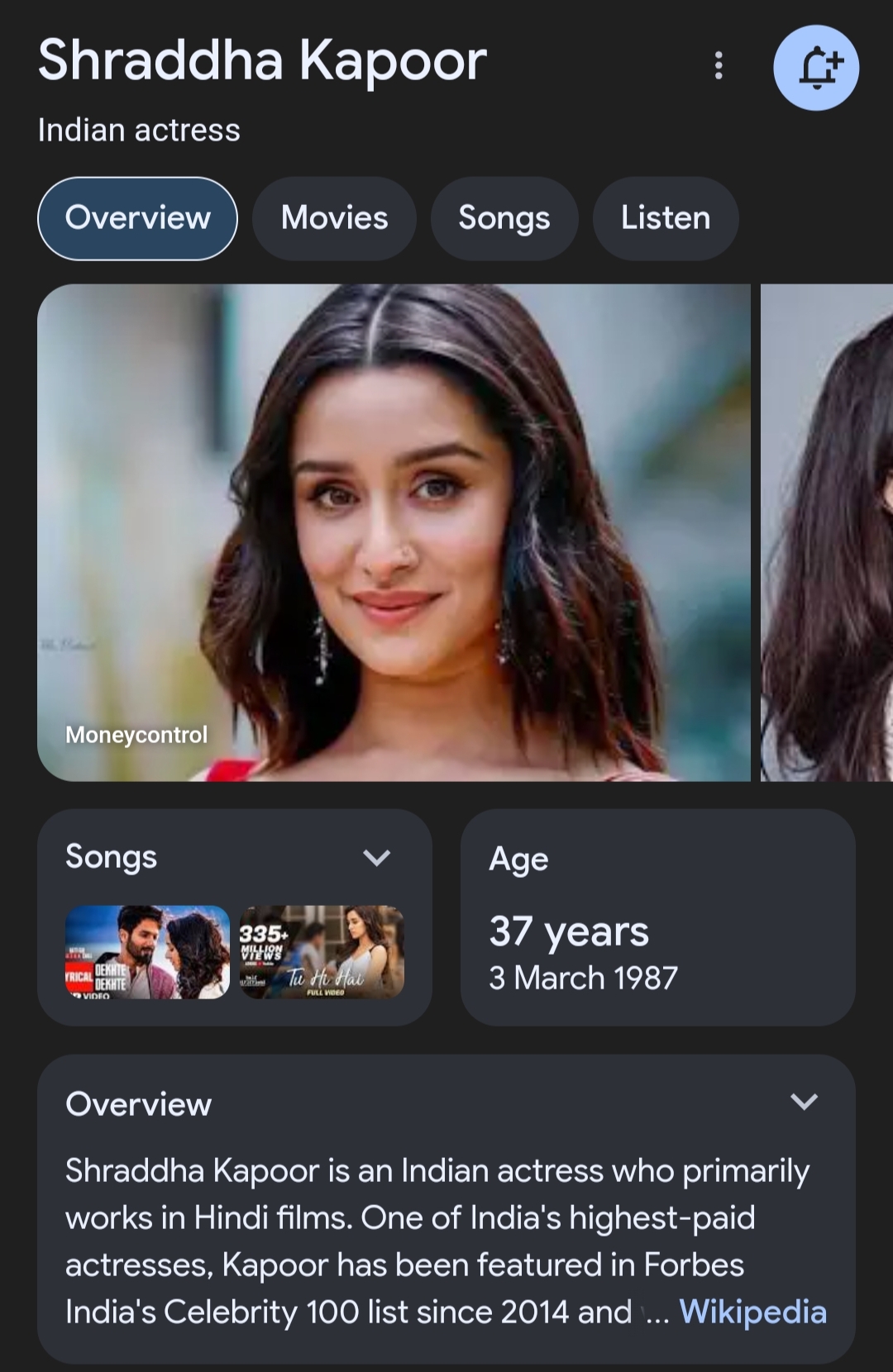Open the Wikipedia link

click(x=752, y=1312)
